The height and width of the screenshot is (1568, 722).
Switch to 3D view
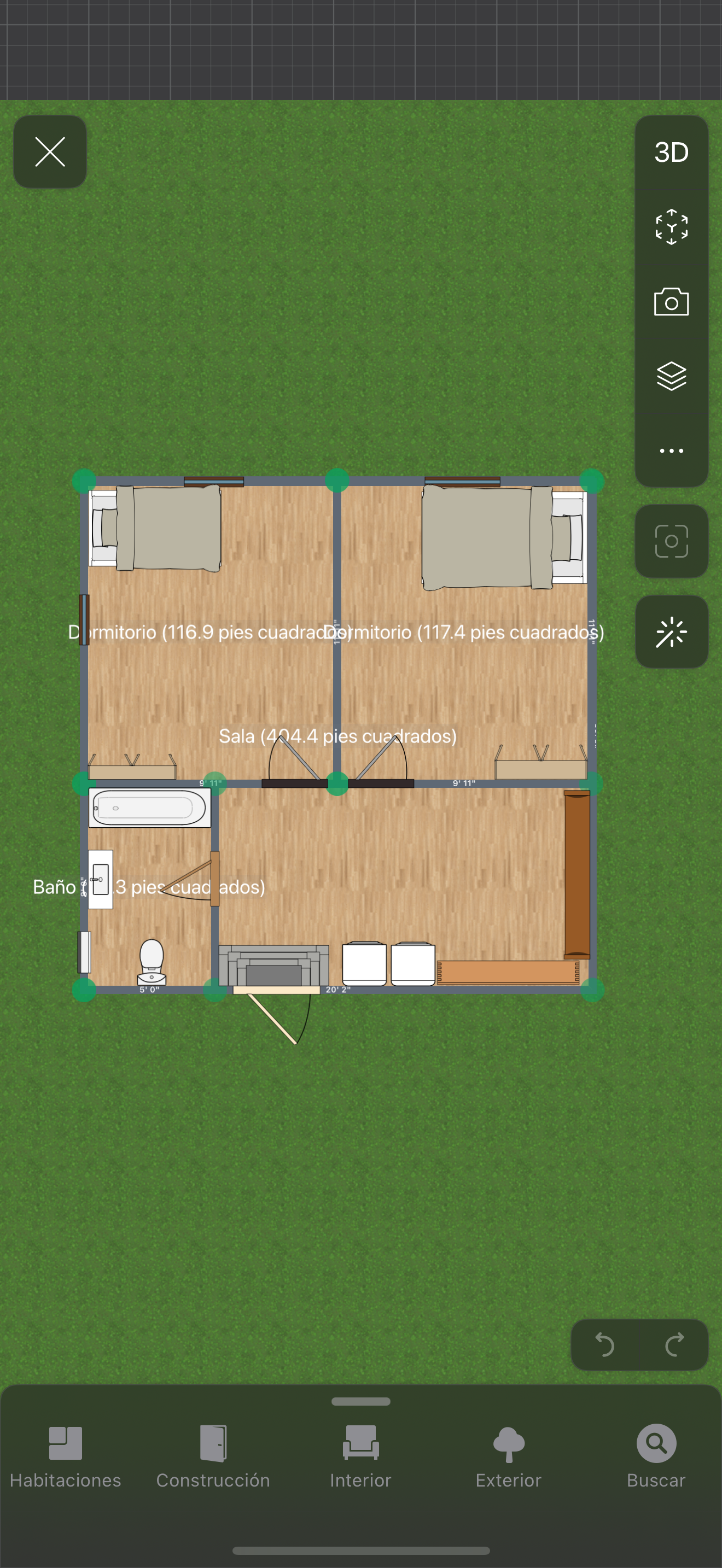tap(671, 152)
